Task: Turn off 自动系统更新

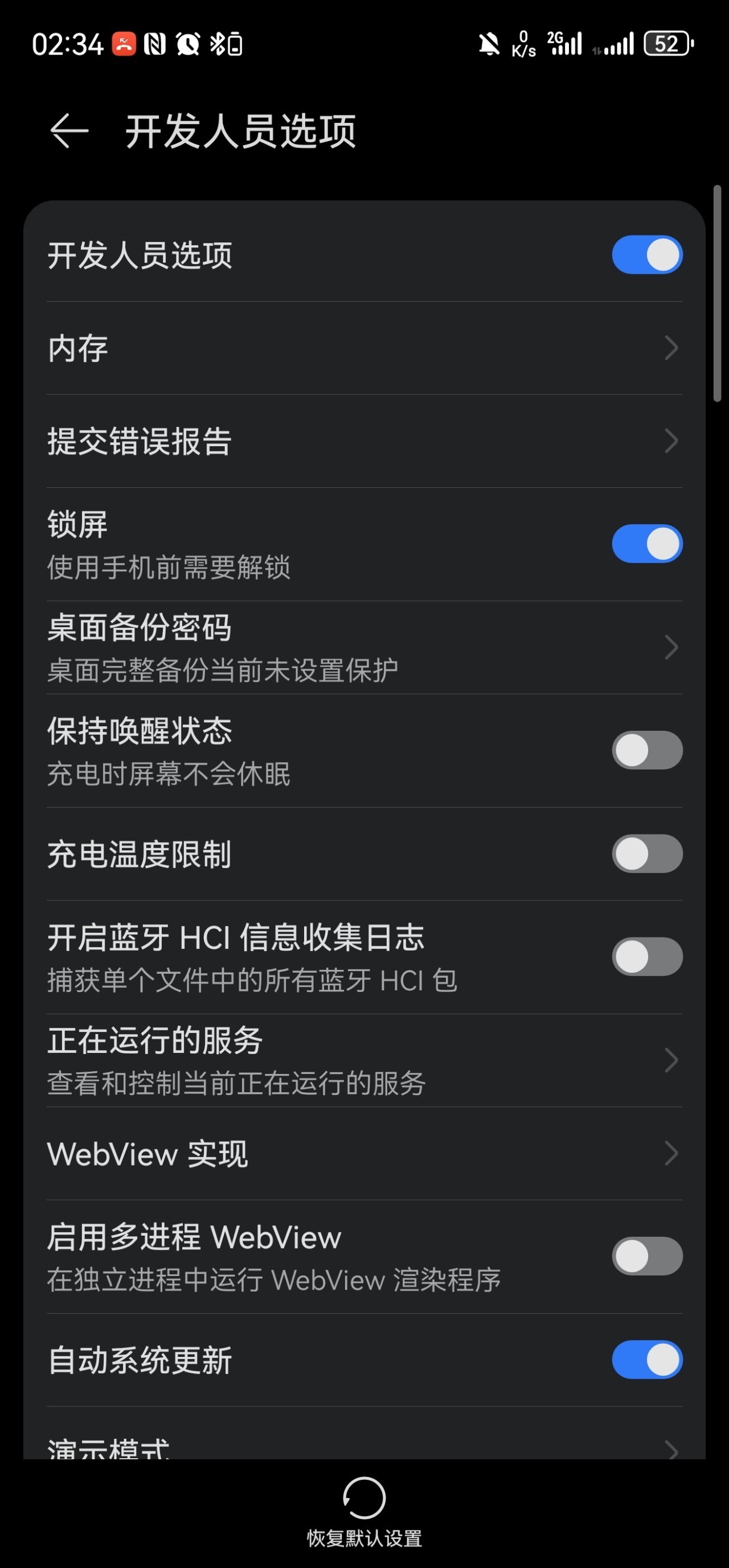Action: 647,1359
